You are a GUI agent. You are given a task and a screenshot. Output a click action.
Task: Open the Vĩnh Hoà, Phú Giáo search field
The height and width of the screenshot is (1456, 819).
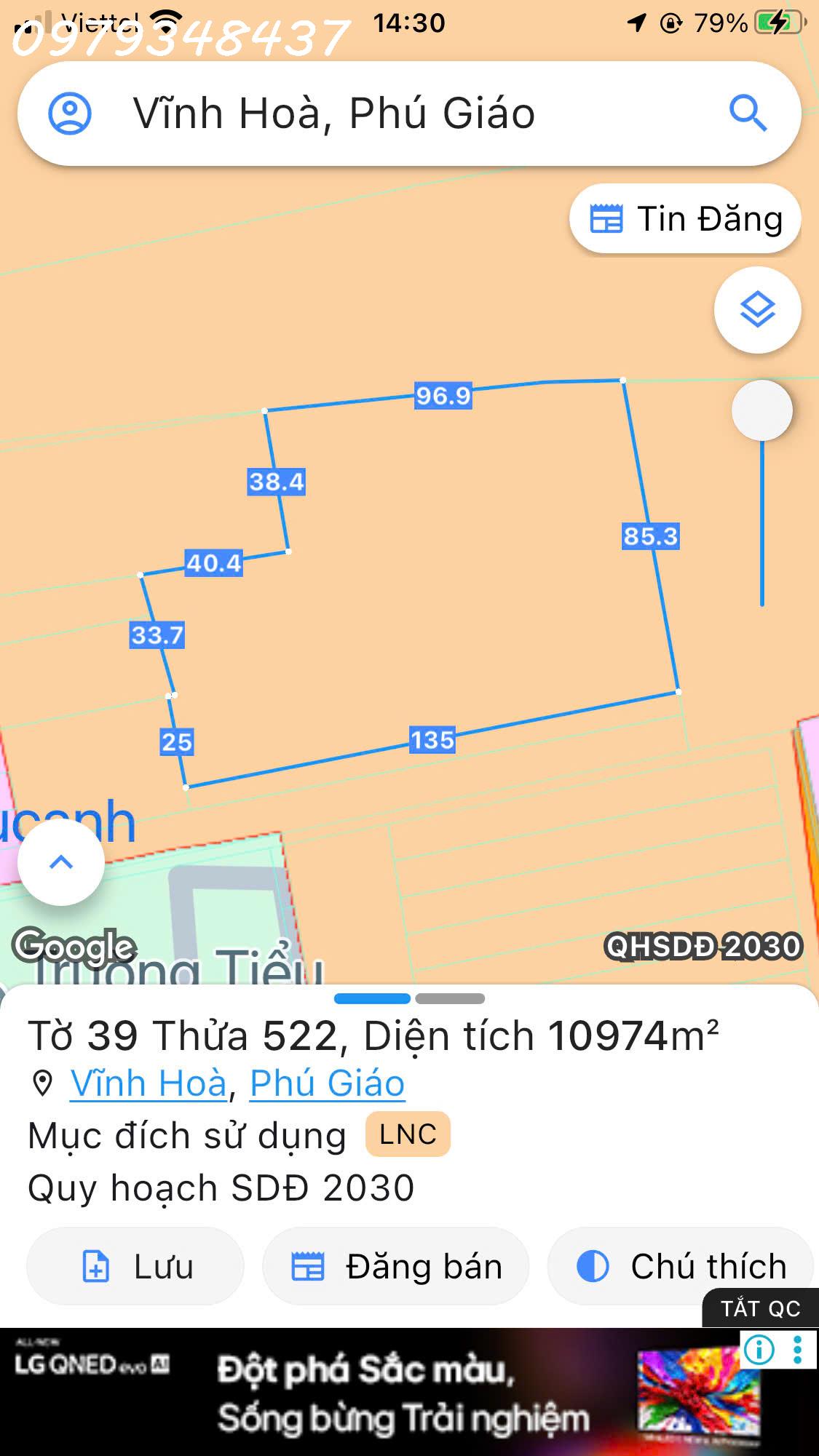[408, 114]
